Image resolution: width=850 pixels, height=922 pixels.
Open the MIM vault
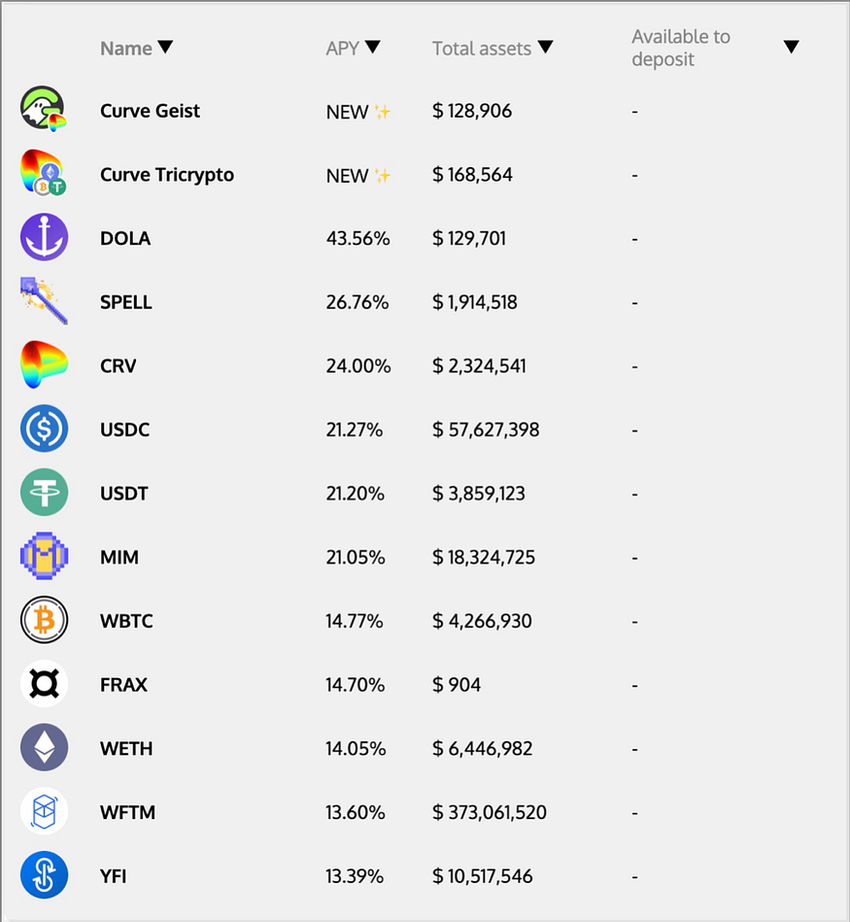pyautogui.click(x=119, y=557)
